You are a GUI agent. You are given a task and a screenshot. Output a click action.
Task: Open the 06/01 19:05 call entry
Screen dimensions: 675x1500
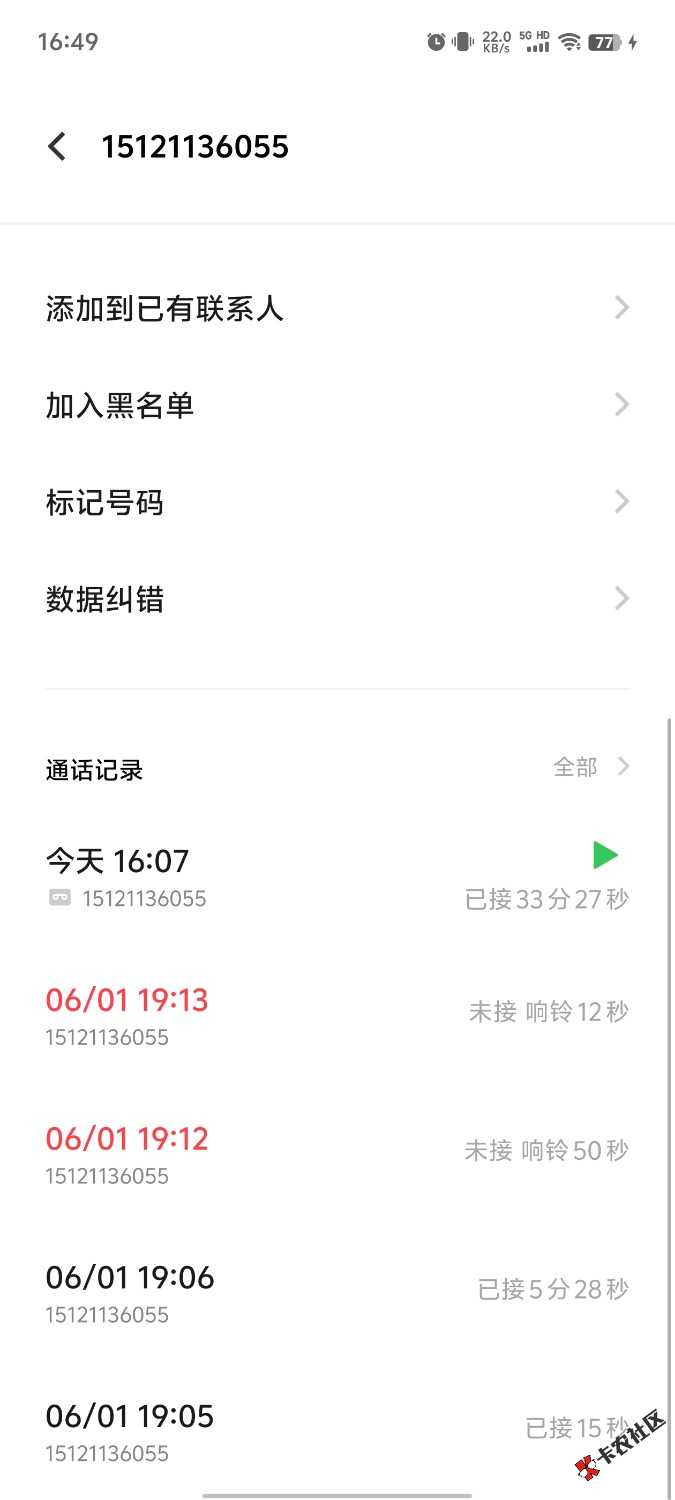[337, 1432]
